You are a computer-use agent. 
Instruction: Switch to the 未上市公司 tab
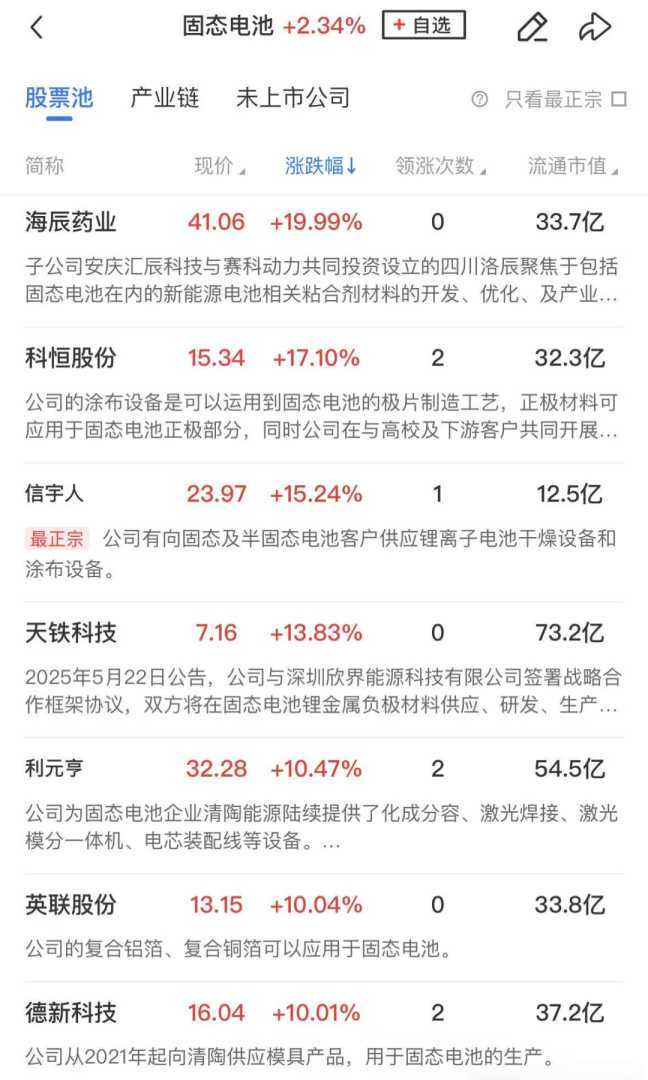click(293, 97)
